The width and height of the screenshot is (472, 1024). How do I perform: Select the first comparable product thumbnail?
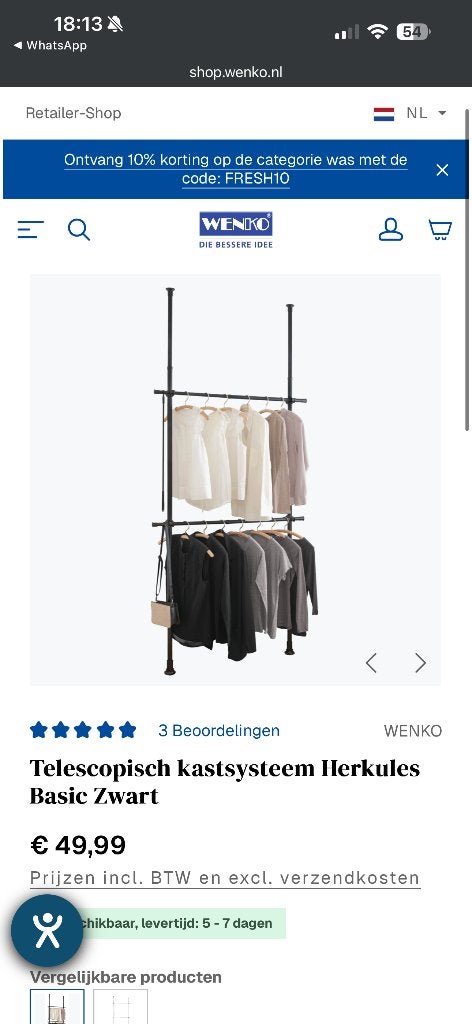click(x=57, y=1007)
